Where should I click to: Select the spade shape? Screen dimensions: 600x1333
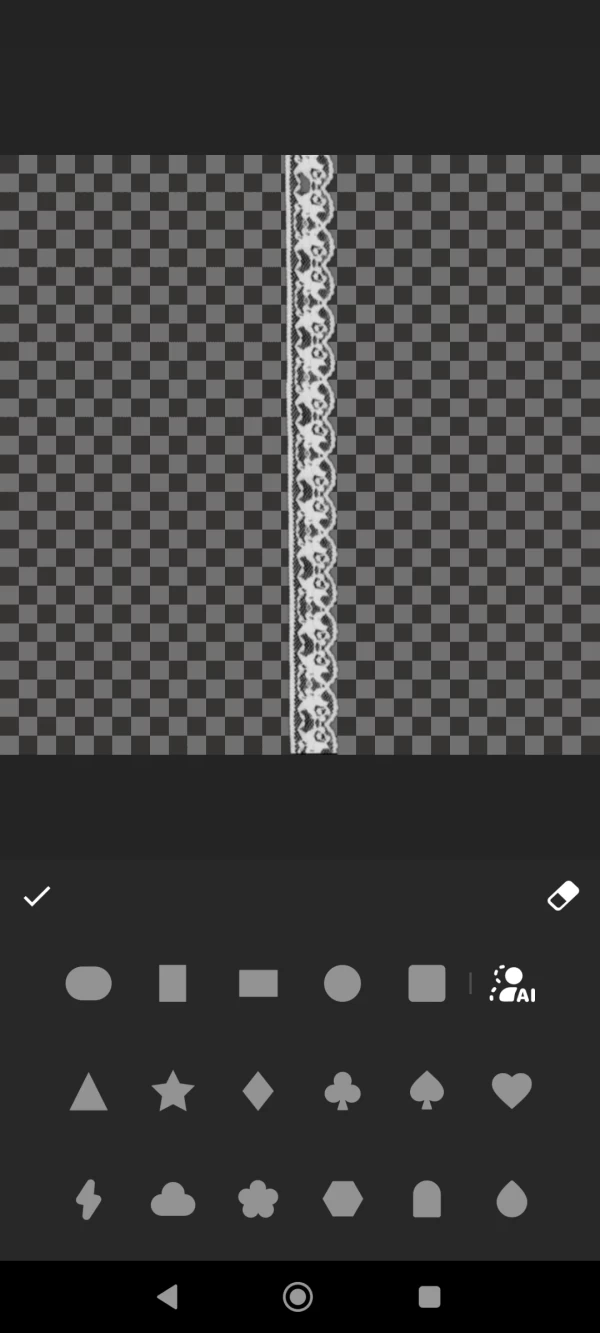(427, 1091)
